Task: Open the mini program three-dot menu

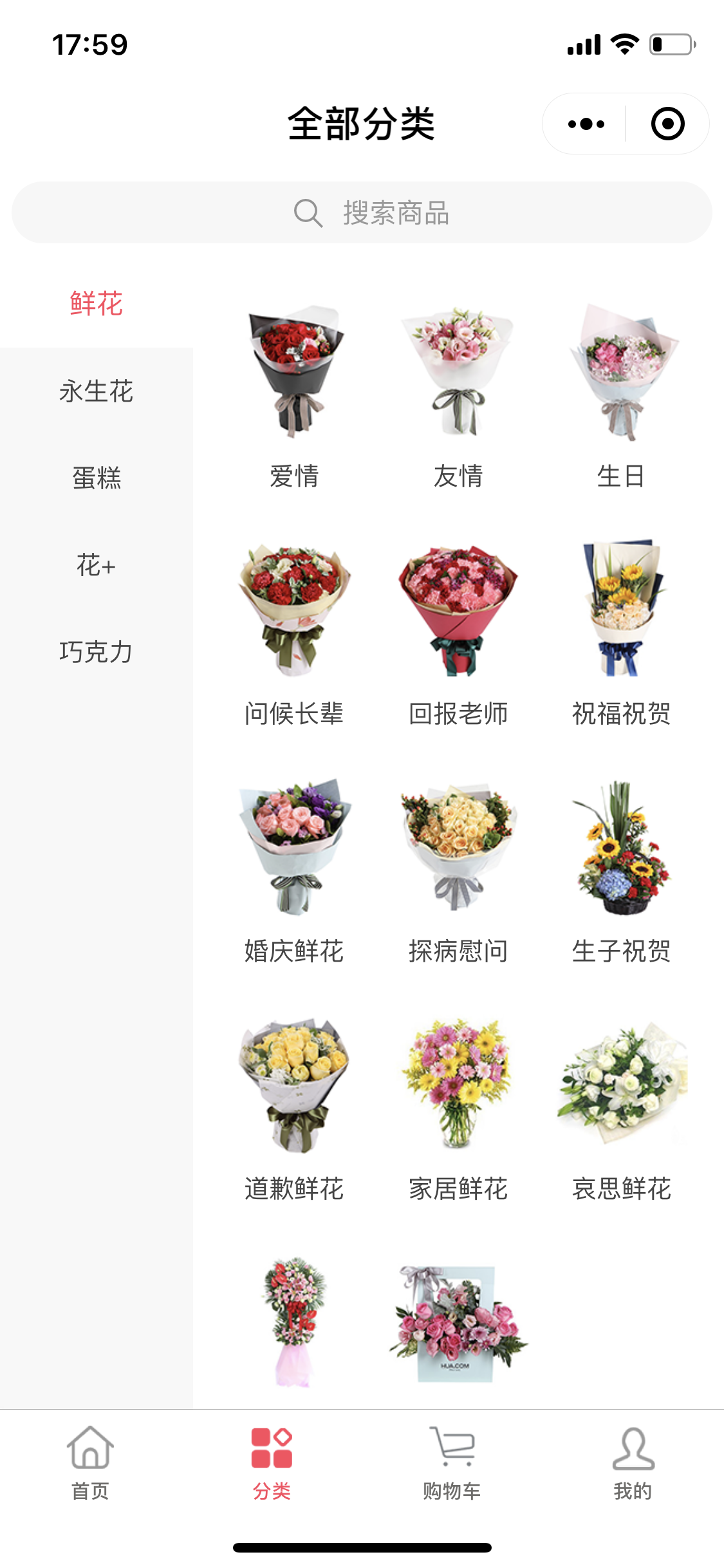Action: point(586,124)
